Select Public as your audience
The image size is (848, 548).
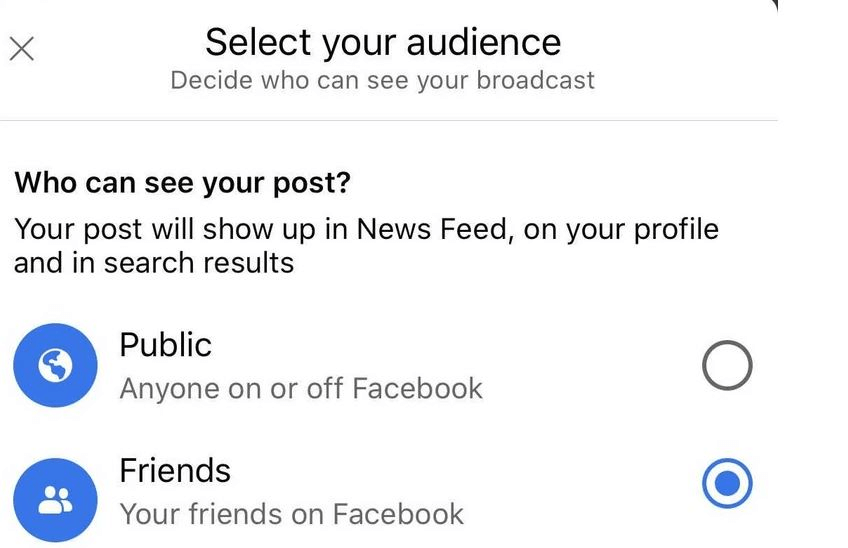726,366
